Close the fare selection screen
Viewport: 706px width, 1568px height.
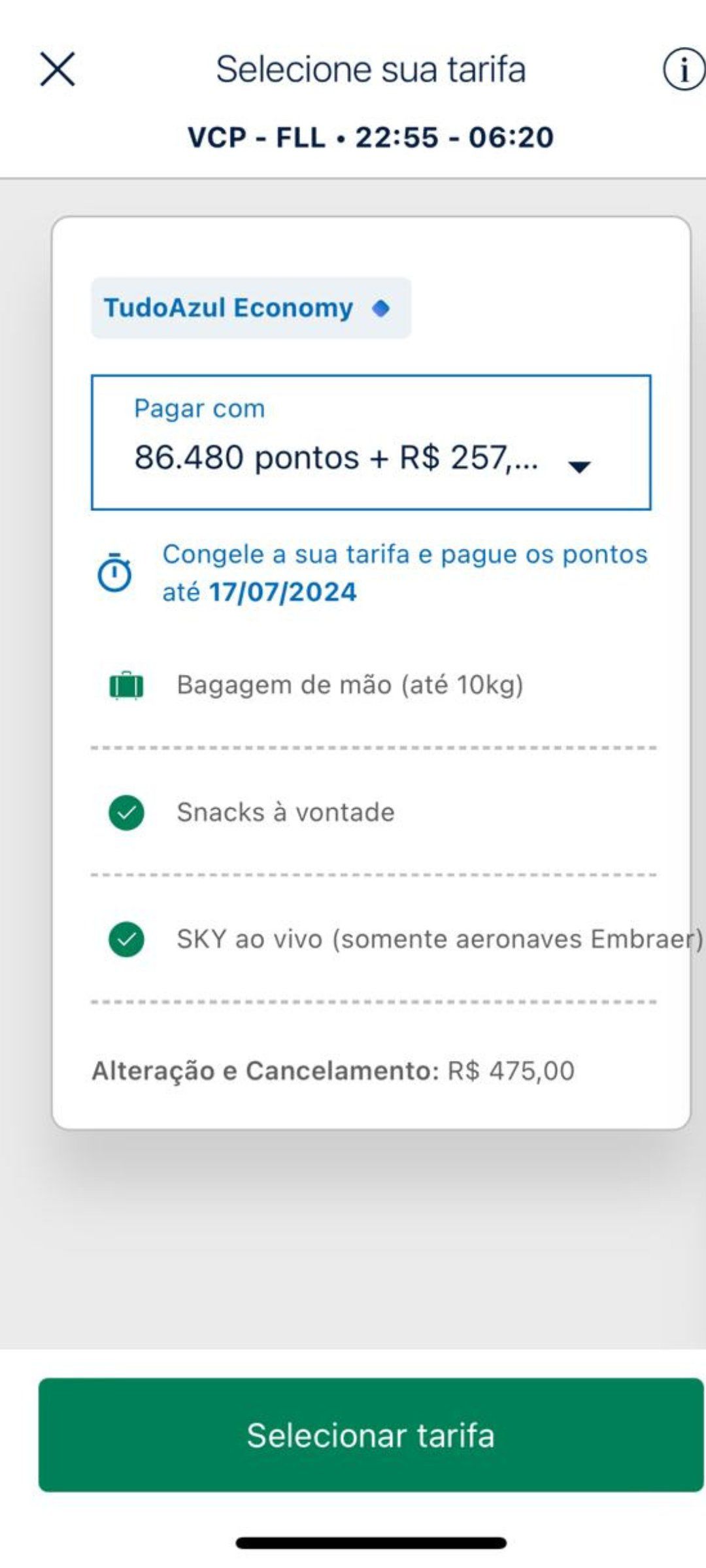(58, 69)
